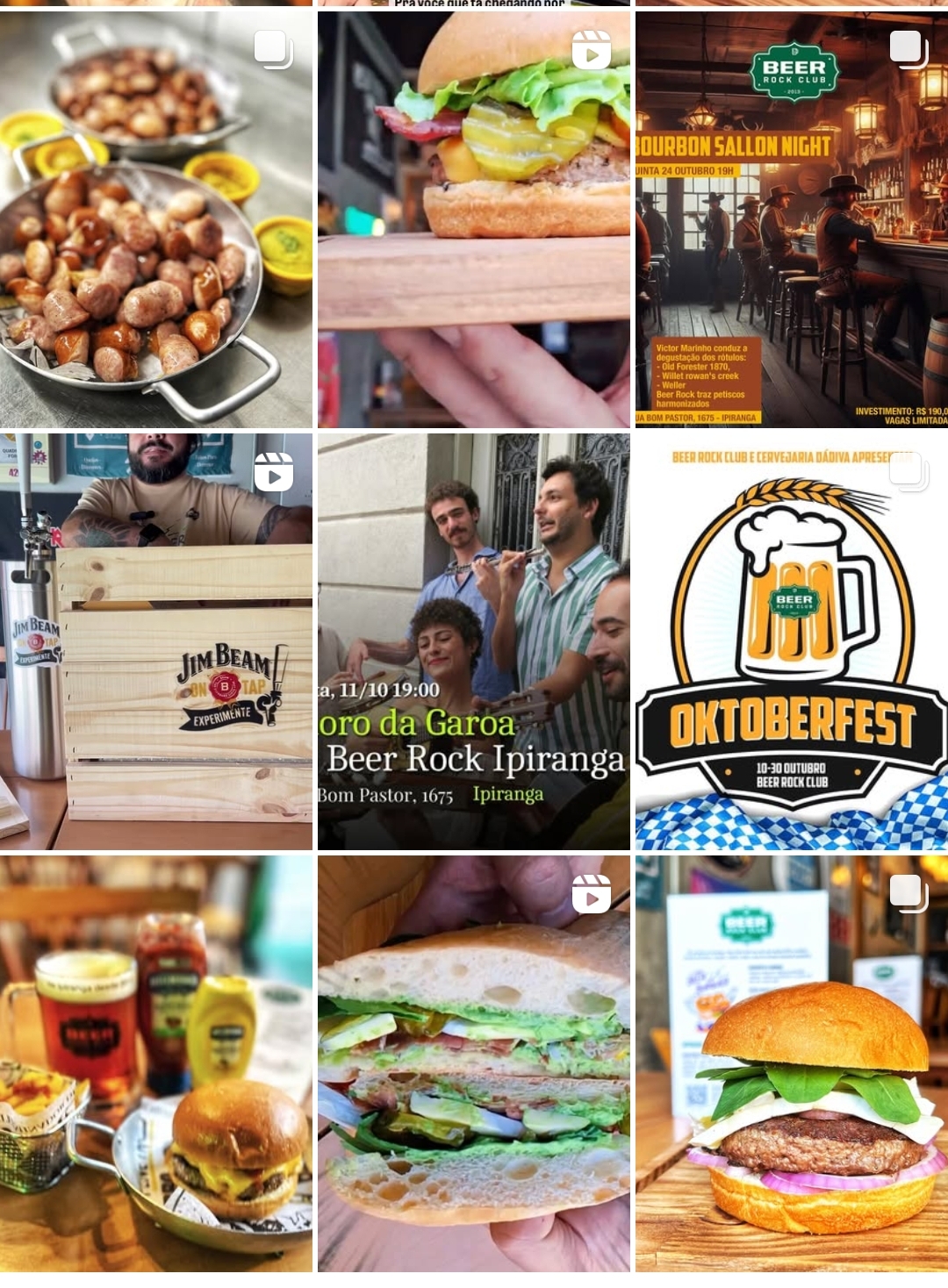Open the Choro da Garoa event post
Screen dimensions: 948x1288
[473, 641]
